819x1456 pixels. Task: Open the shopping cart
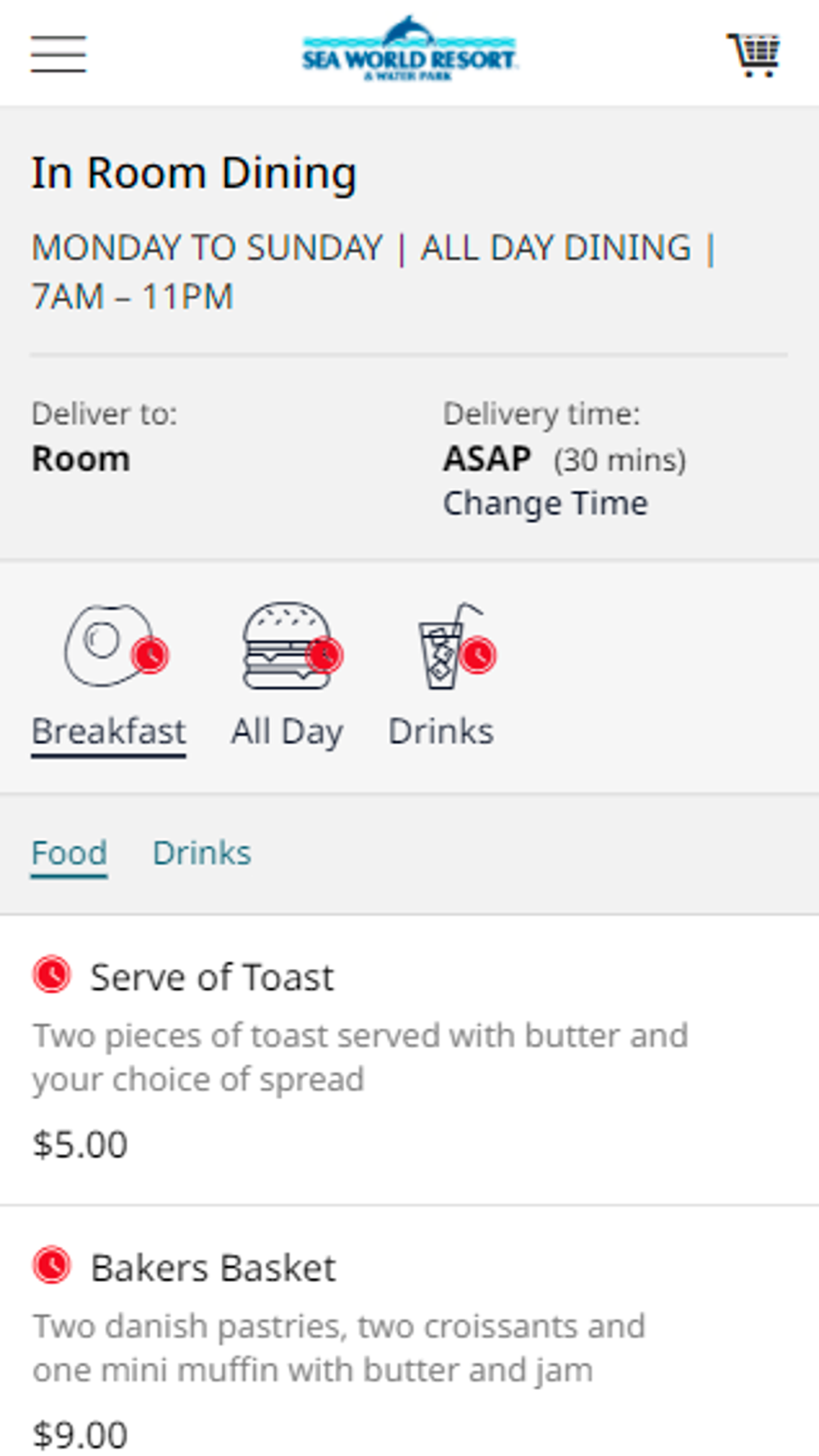coord(753,55)
